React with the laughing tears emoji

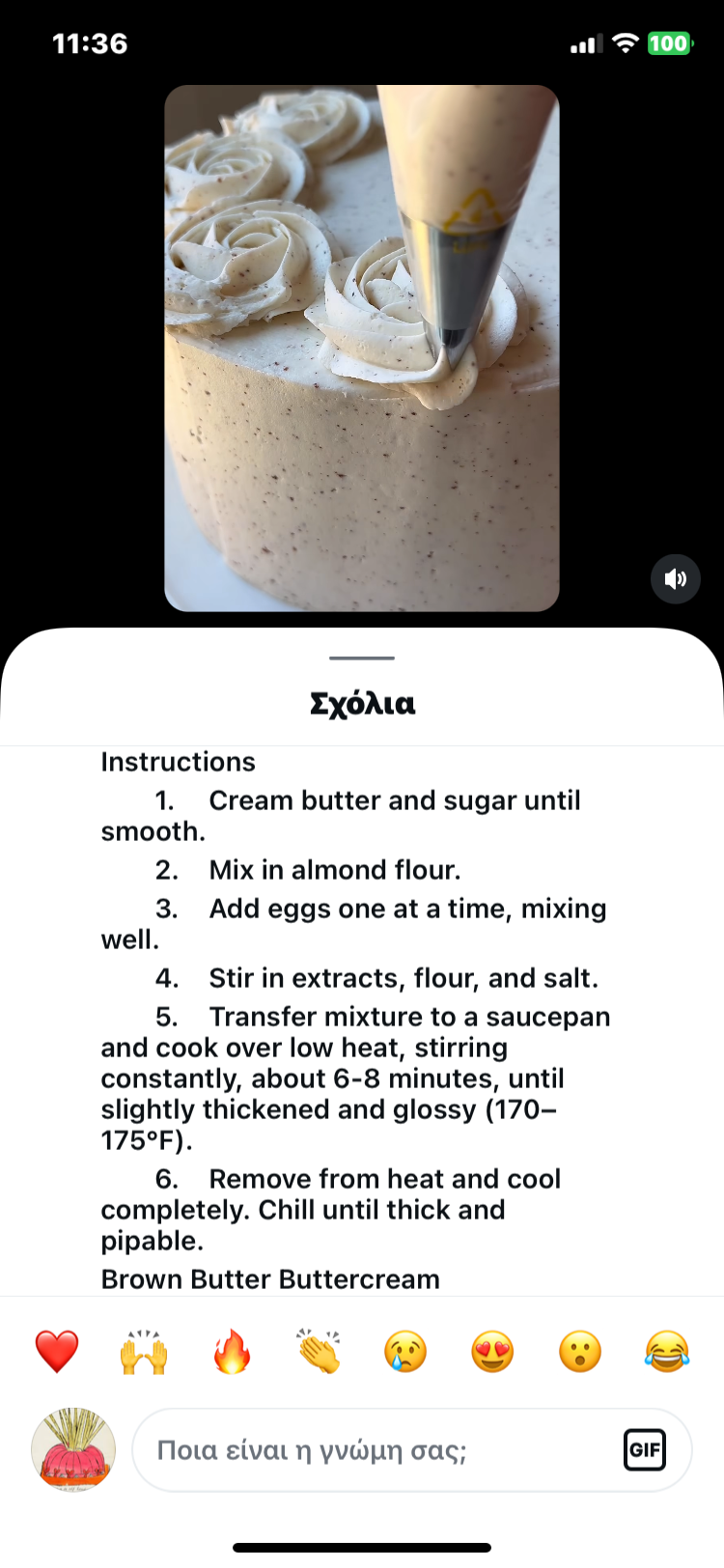(667, 1351)
